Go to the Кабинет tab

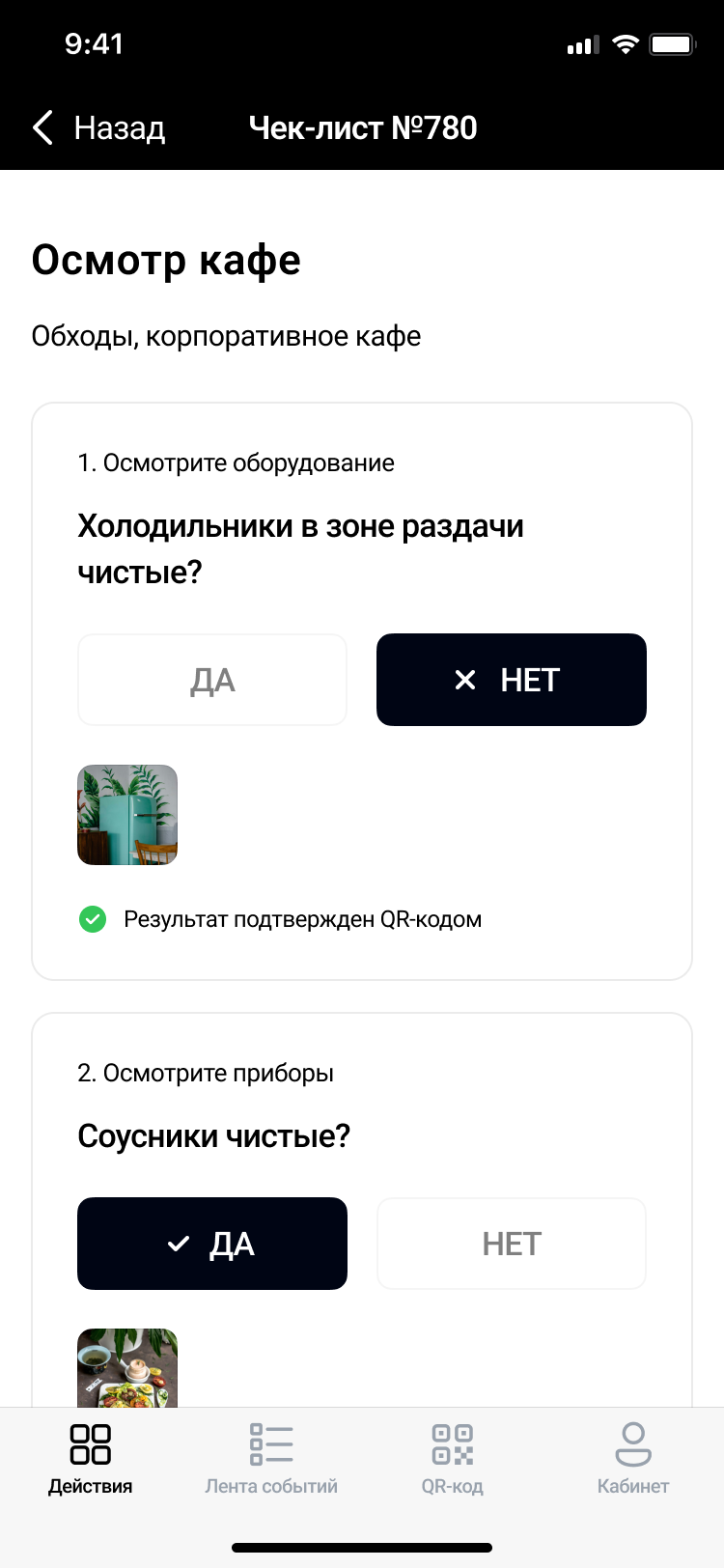pyautogui.click(x=633, y=1458)
